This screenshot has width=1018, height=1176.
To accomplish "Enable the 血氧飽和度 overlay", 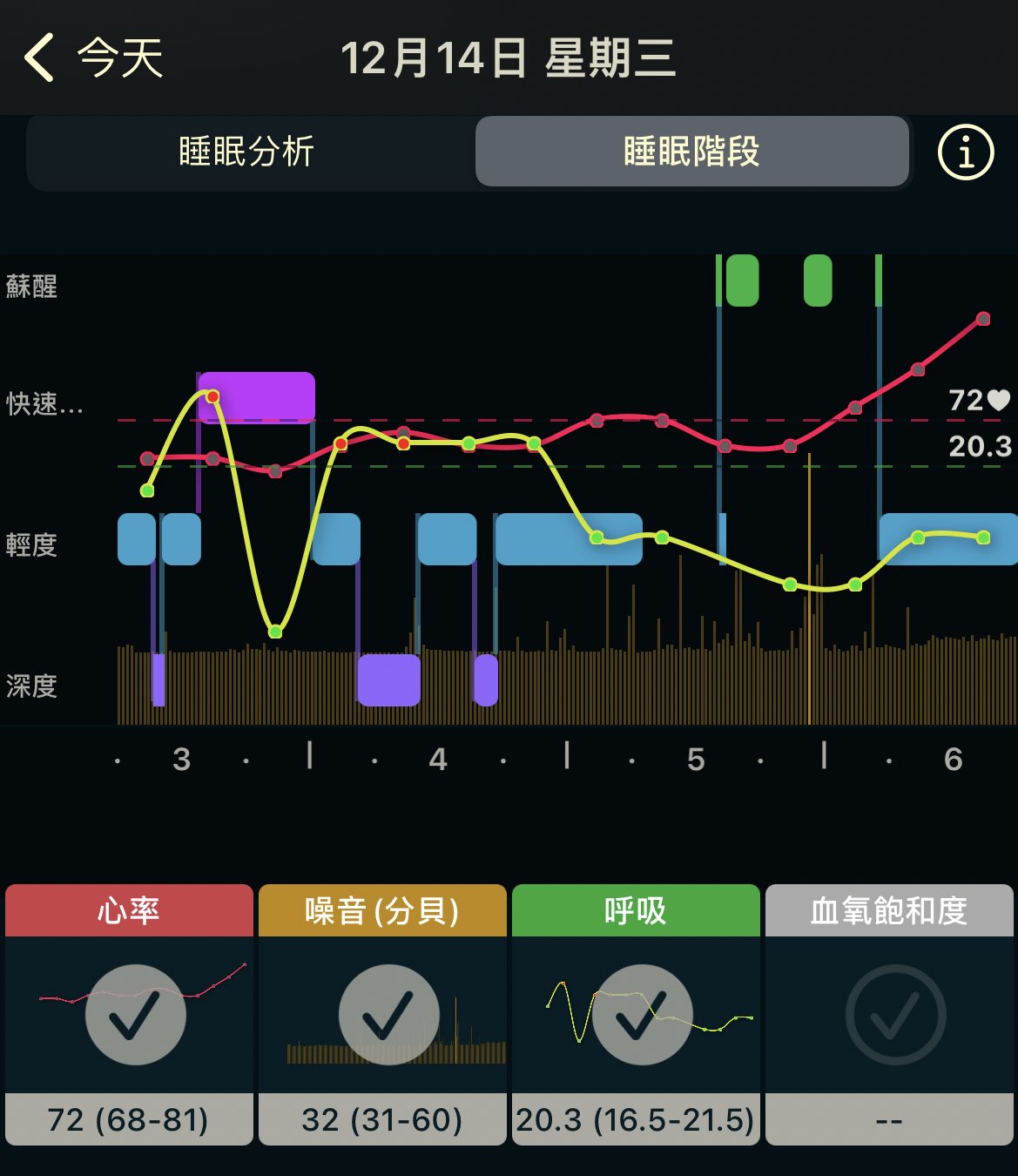I will click(x=894, y=1015).
